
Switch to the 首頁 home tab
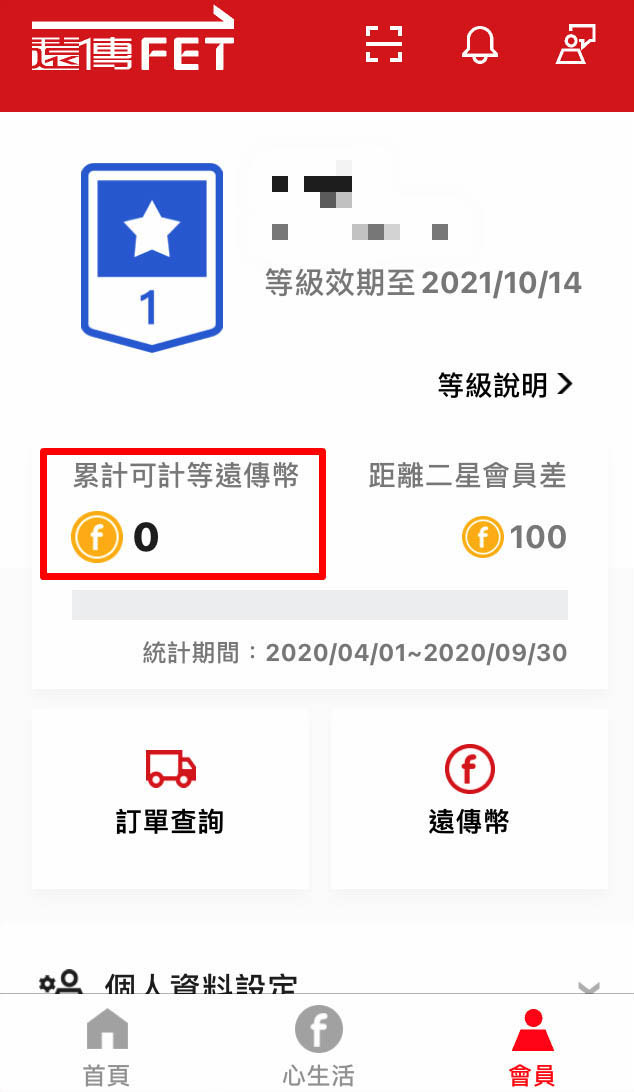tap(106, 1046)
